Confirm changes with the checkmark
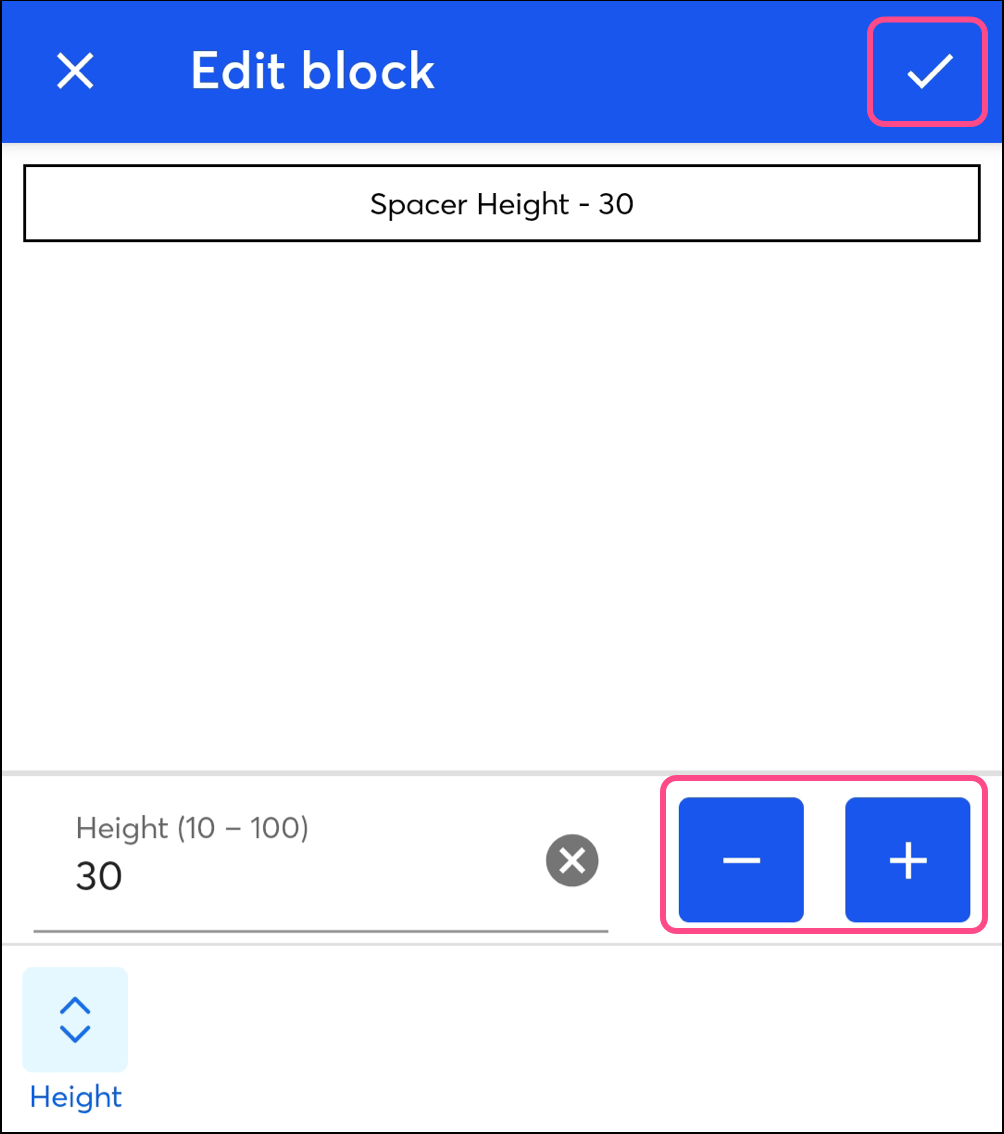The height and width of the screenshot is (1134, 1004). click(x=929, y=72)
